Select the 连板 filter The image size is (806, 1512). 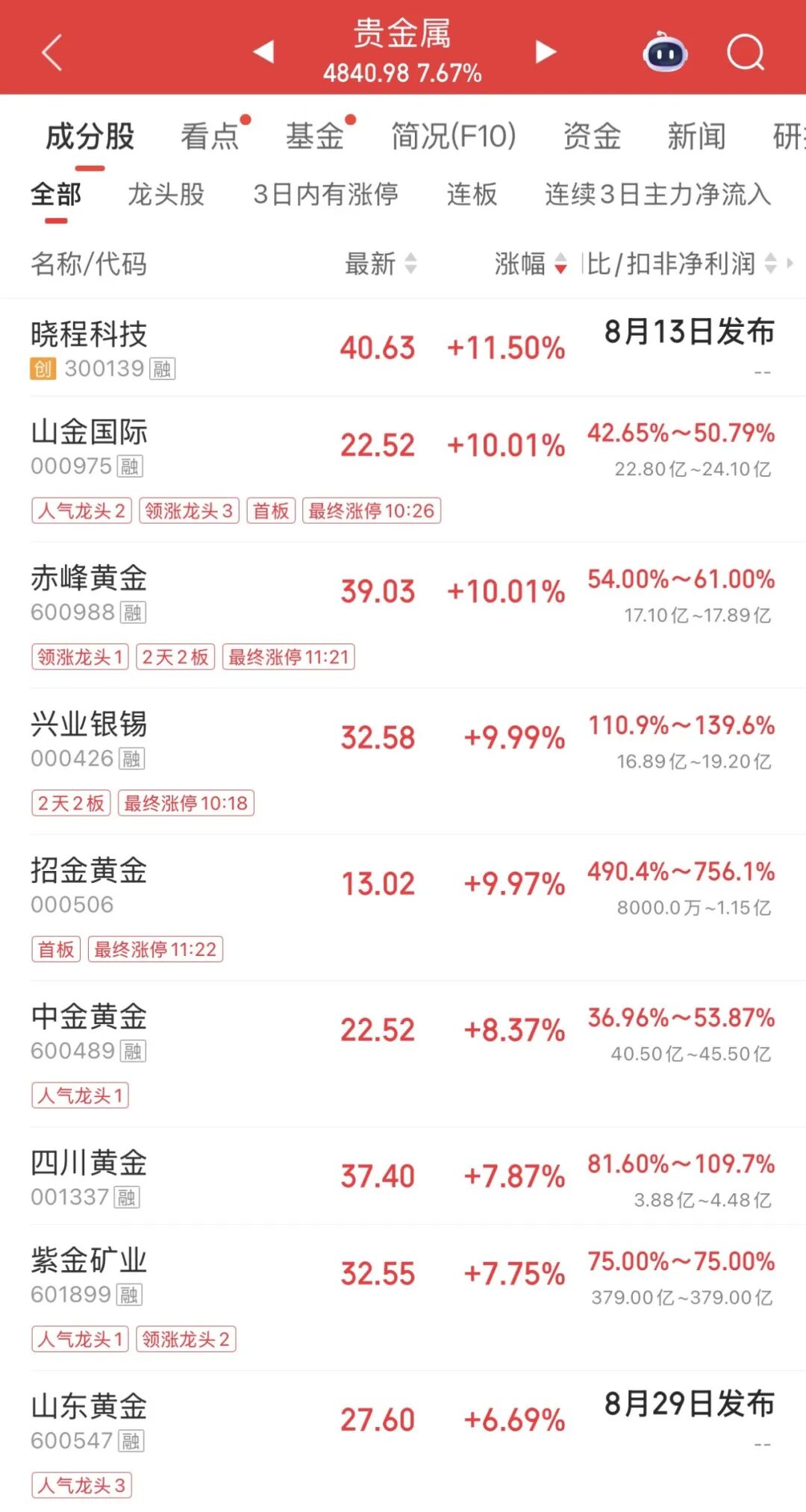pyautogui.click(x=472, y=194)
